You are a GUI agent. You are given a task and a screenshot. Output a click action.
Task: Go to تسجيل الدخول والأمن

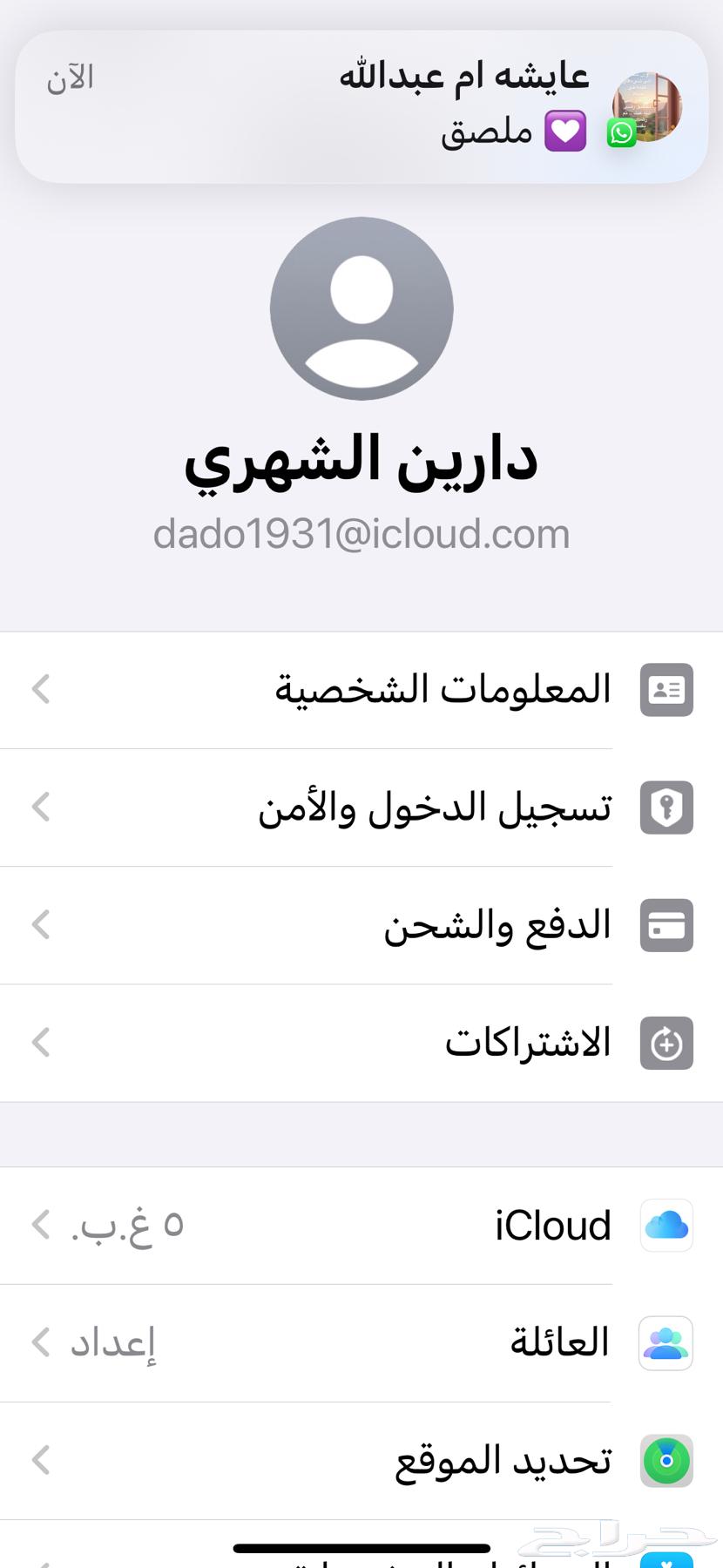[361, 808]
